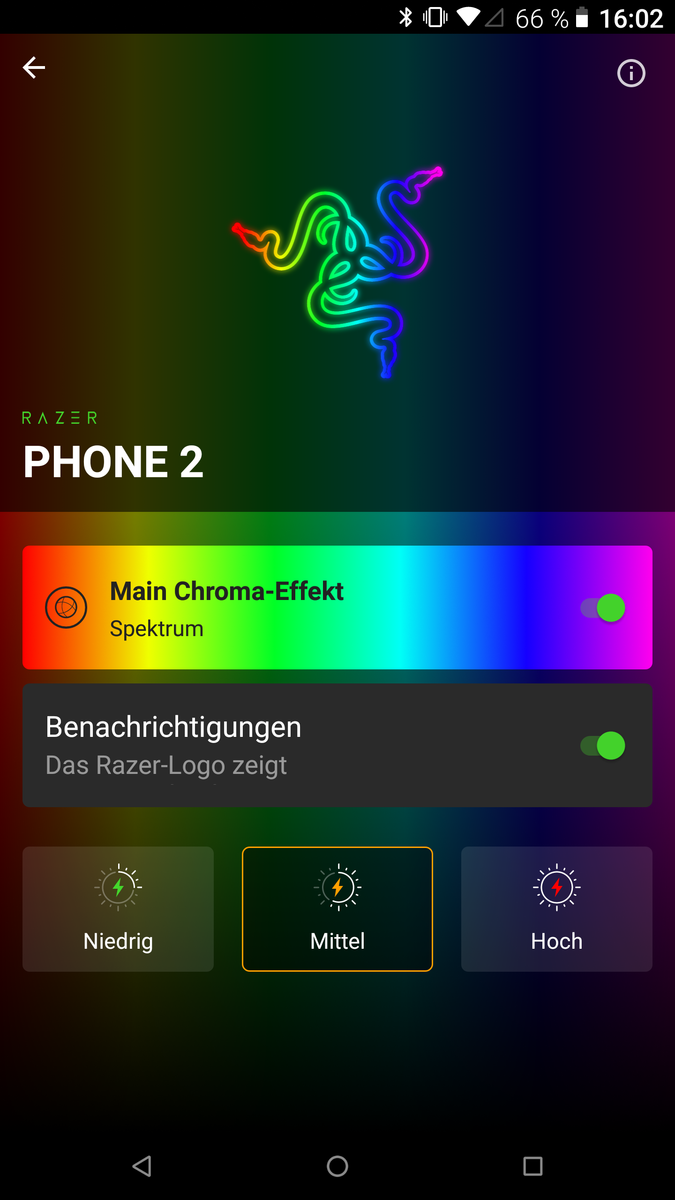Choose the Mittel brightness option
Image resolution: width=675 pixels, height=1200 pixels.
point(337,909)
